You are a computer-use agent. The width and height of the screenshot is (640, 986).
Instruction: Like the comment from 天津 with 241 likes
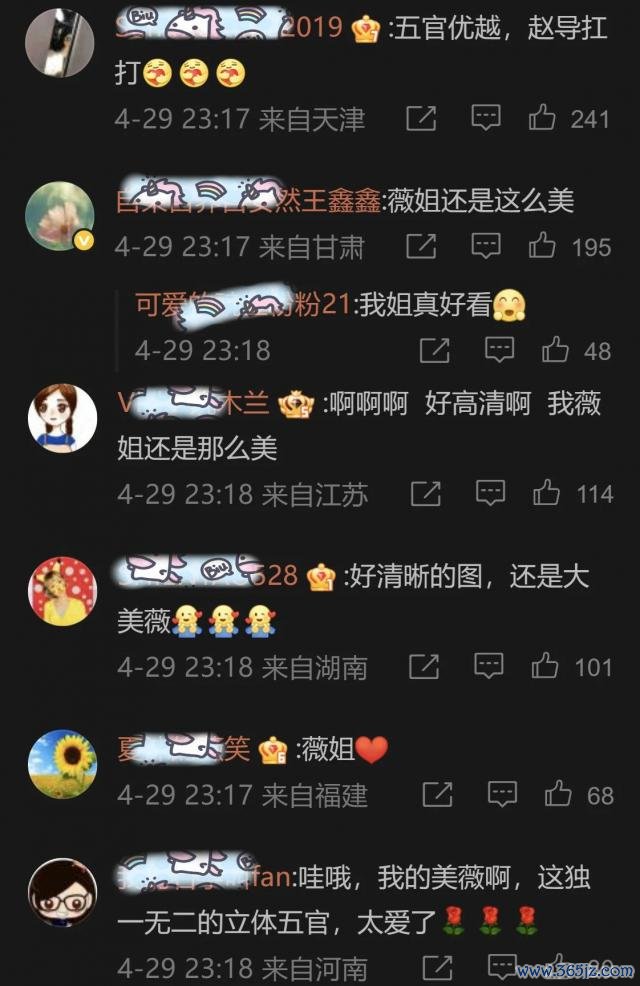coord(542,119)
